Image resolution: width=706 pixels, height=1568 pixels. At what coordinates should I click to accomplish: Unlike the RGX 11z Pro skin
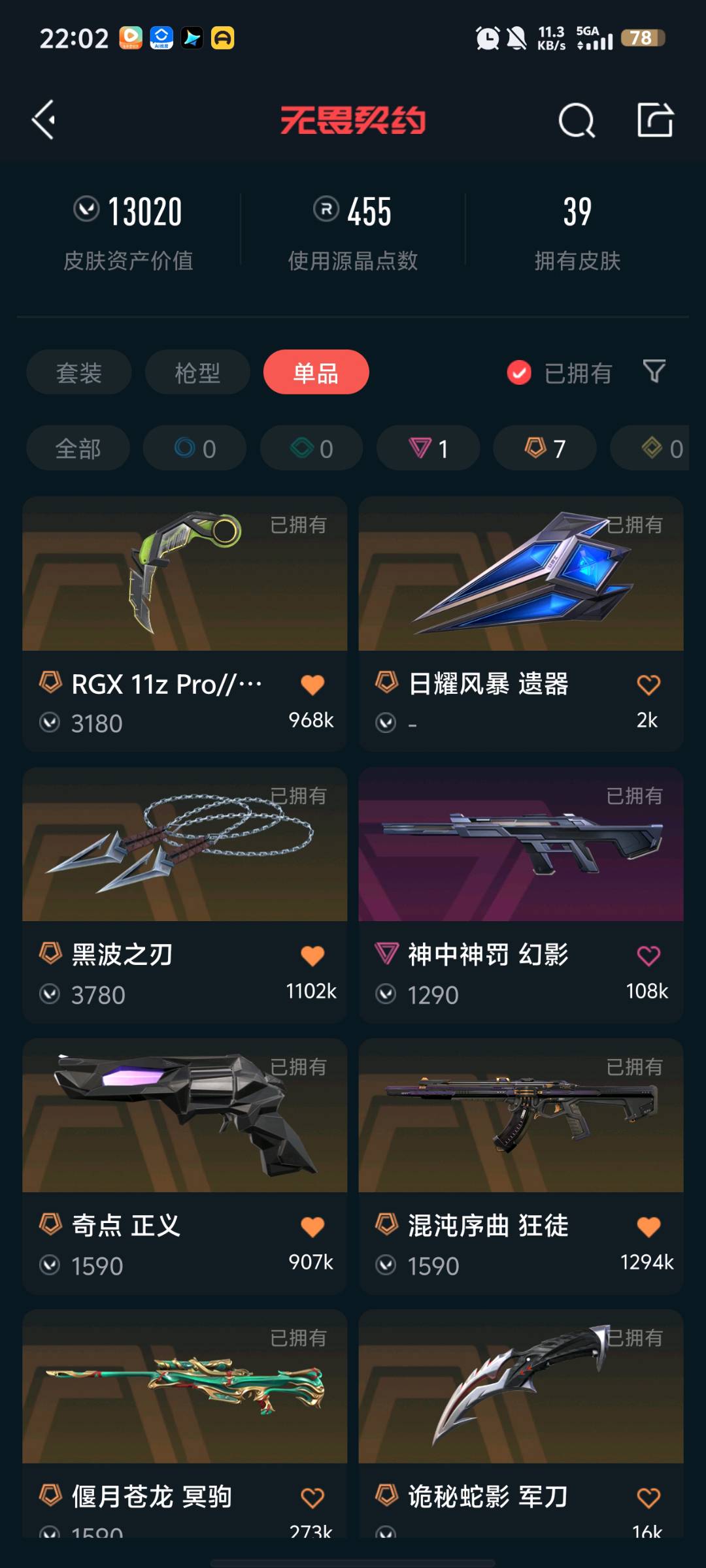pos(312,685)
